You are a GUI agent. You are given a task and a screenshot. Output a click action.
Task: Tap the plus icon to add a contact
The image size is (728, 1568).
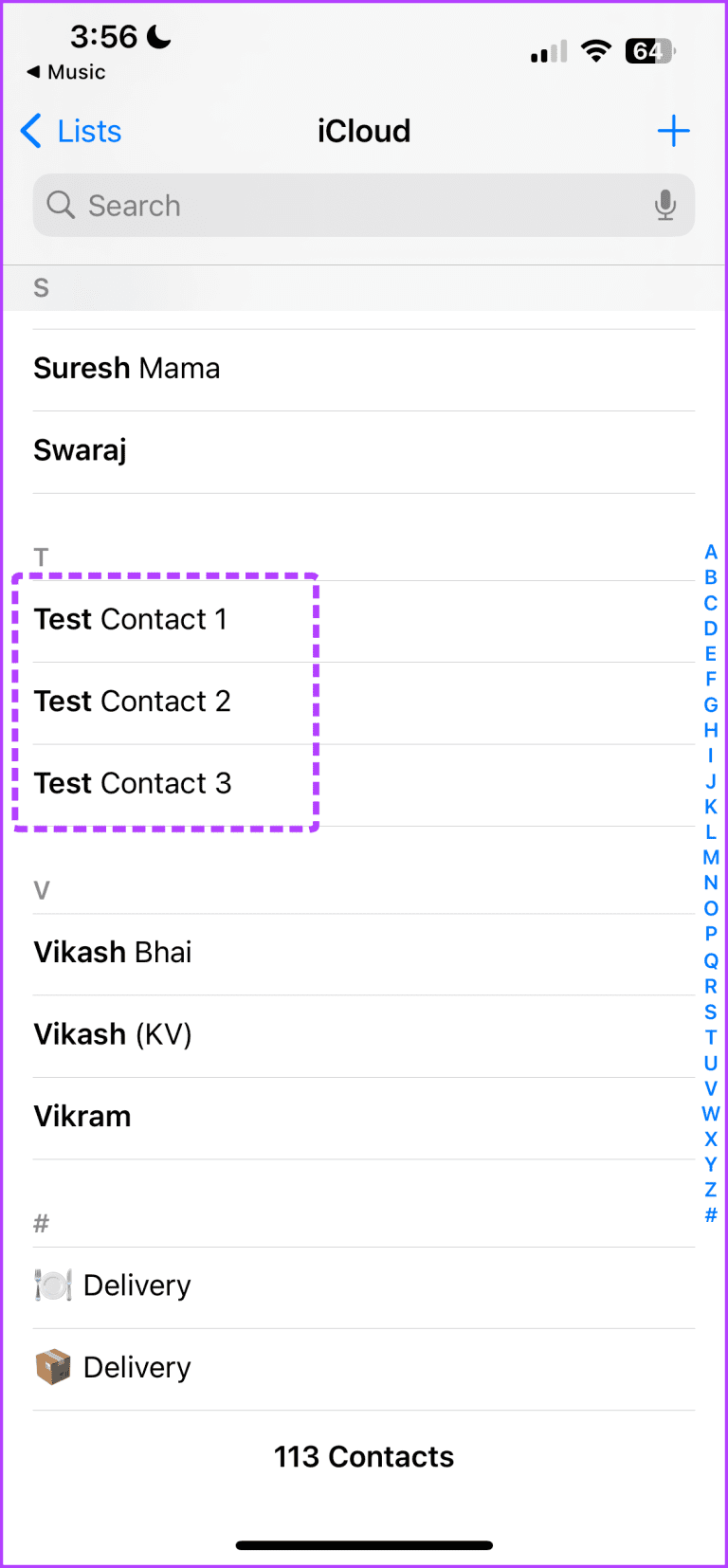coord(674,131)
